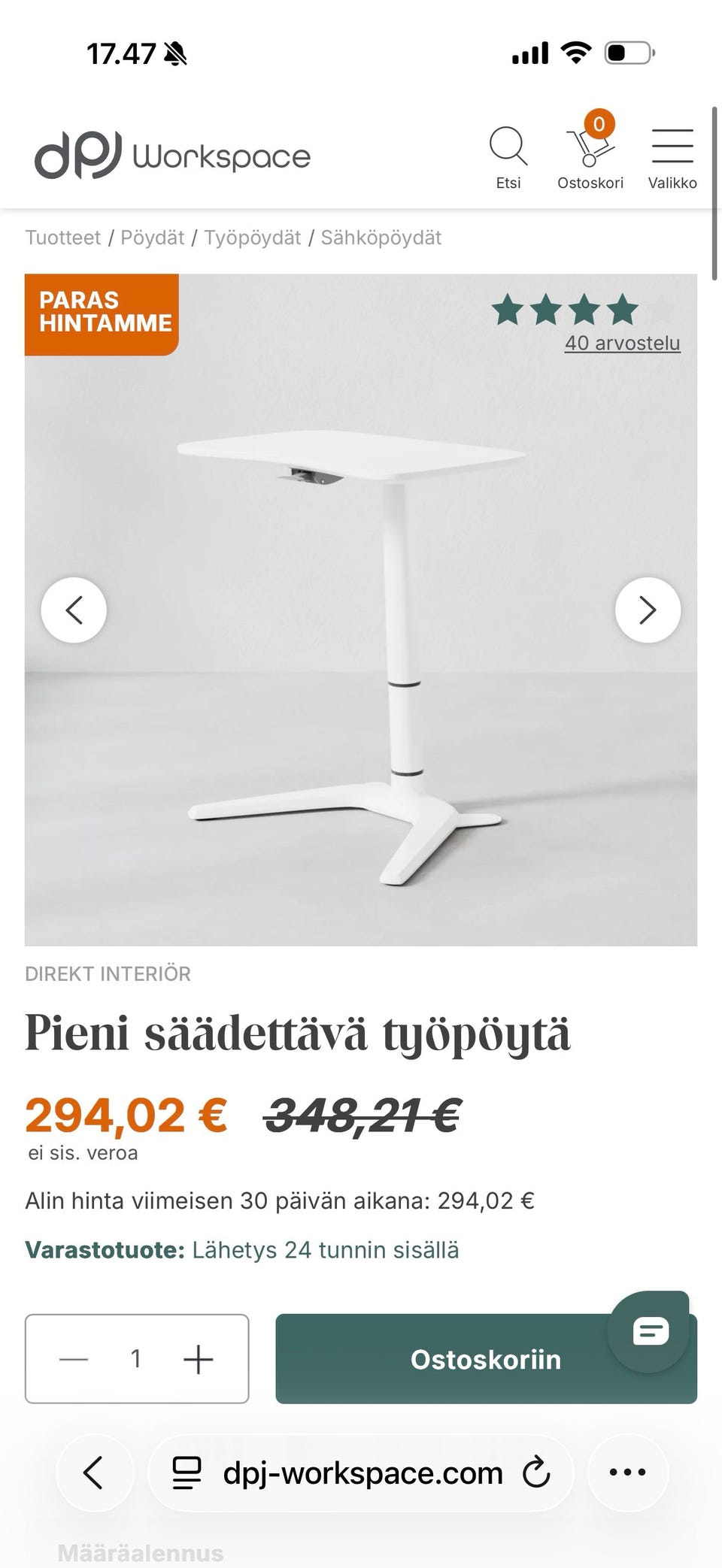Viewport: 722px width, 1568px height.
Task: Select the fourth rating star
Action: click(x=621, y=310)
